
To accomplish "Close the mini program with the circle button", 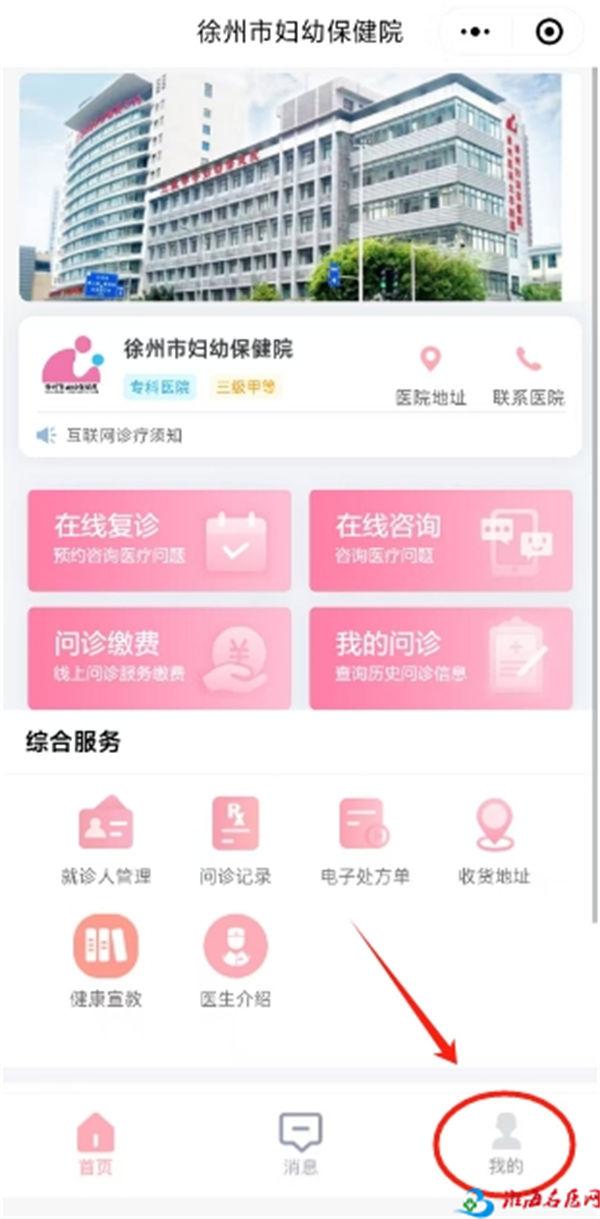I will coord(549,32).
